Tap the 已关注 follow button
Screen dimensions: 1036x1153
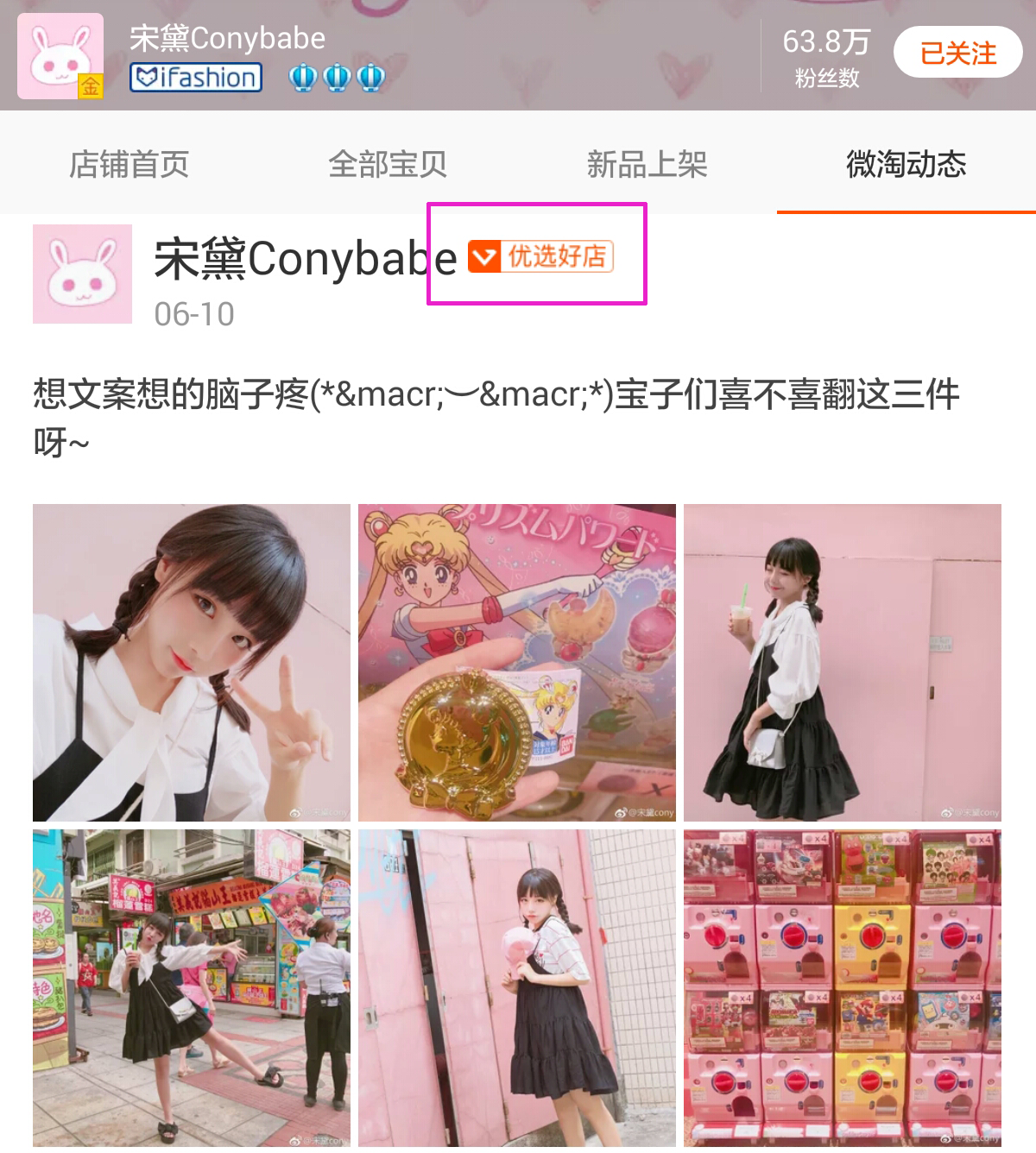click(957, 53)
